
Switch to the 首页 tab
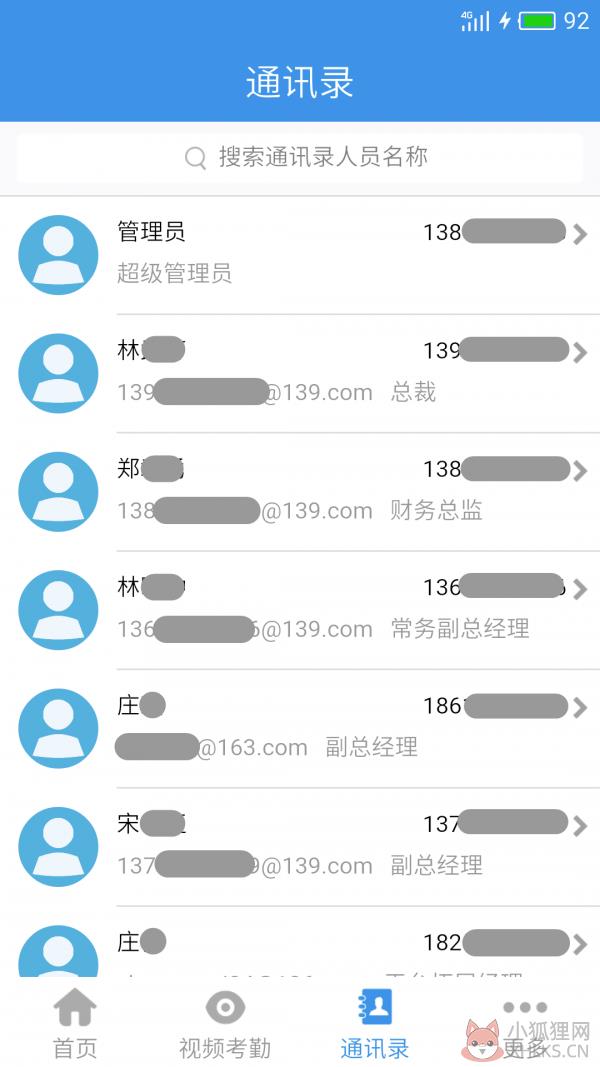point(75,1023)
